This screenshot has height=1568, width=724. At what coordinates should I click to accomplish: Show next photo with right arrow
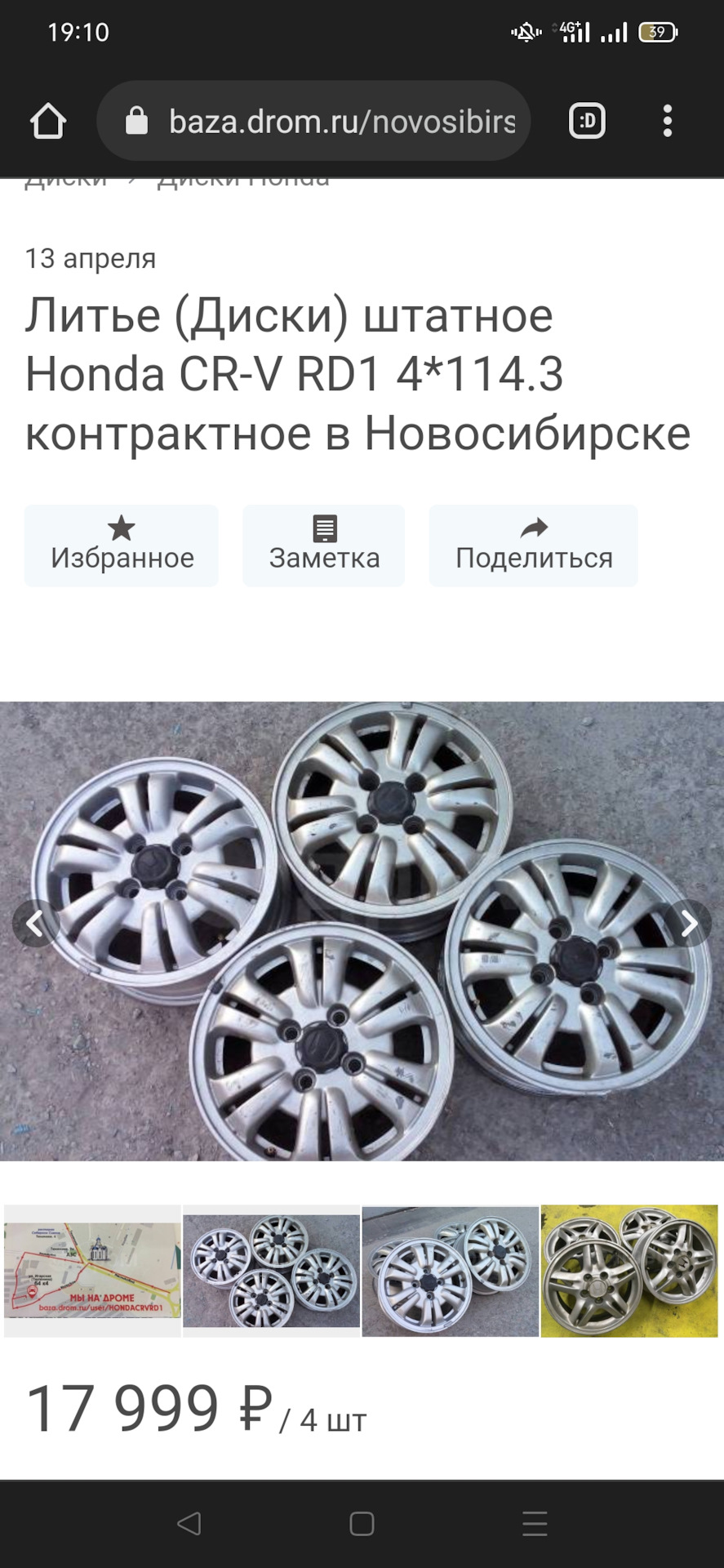point(688,924)
